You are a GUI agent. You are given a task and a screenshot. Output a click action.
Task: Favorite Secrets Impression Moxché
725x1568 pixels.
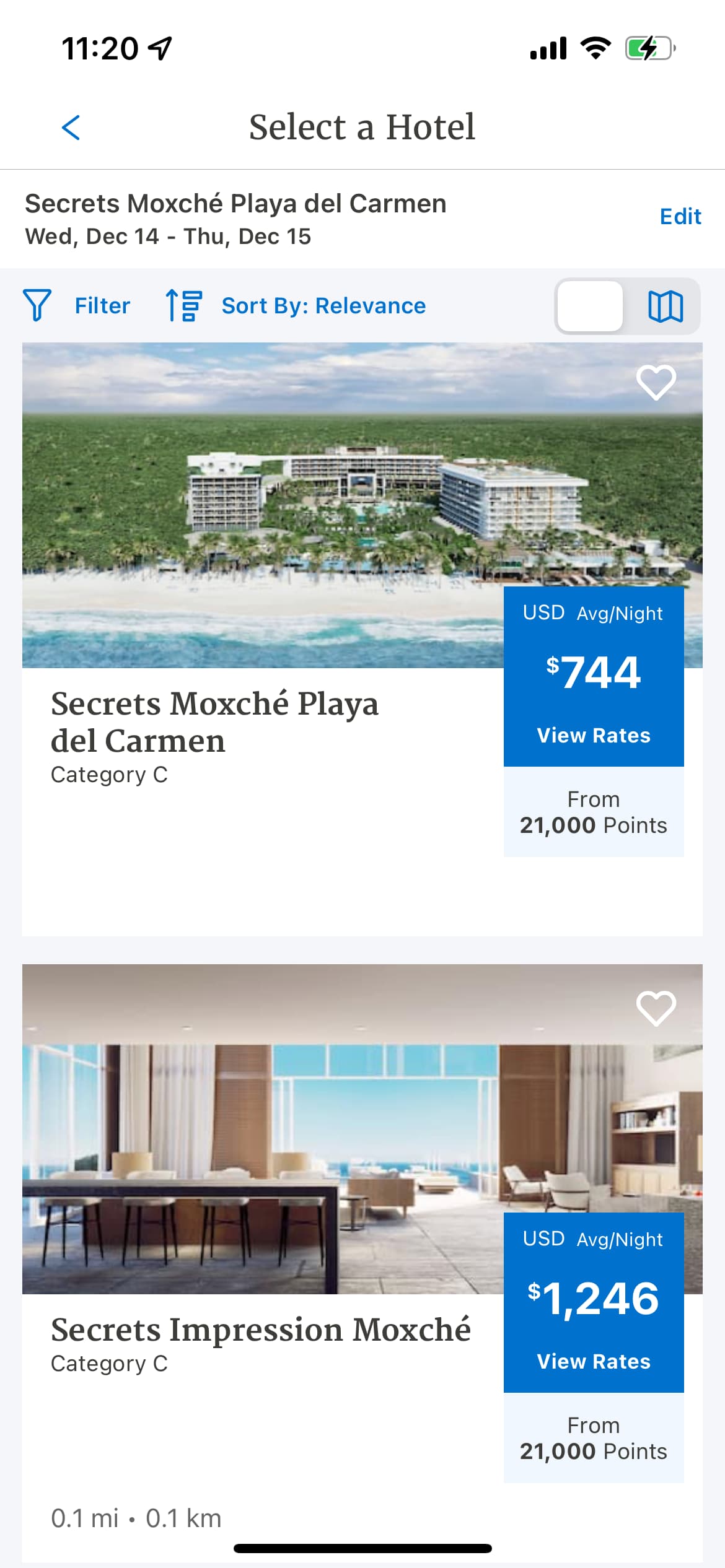(x=656, y=1008)
